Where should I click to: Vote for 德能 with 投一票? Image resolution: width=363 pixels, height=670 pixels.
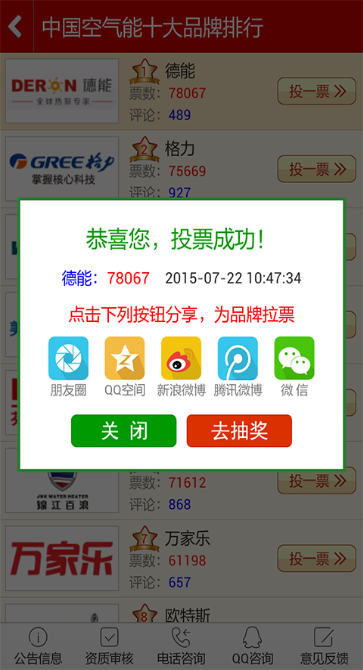316,91
